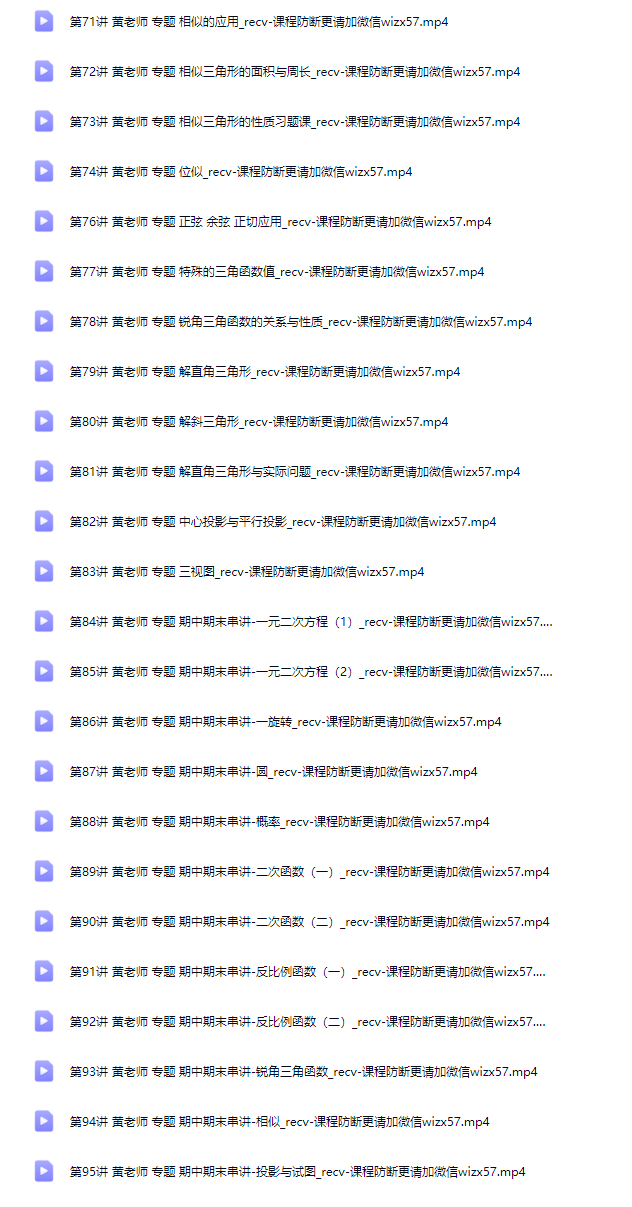This screenshot has height=1207, width=632.
Task: Play 第94讲 期中期末串讲-相似 file
Action: click(x=280, y=1121)
